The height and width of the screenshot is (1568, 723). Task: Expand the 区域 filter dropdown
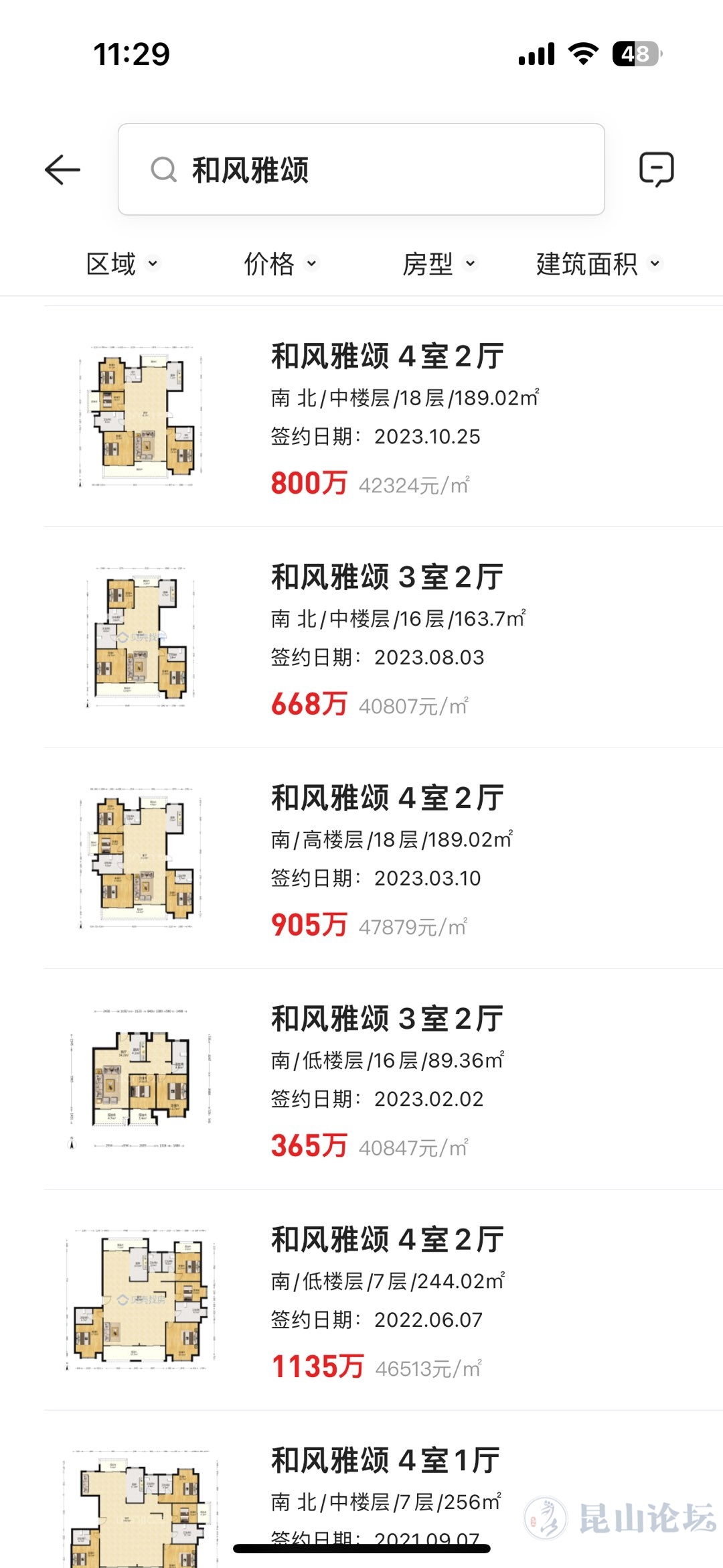tap(123, 264)
